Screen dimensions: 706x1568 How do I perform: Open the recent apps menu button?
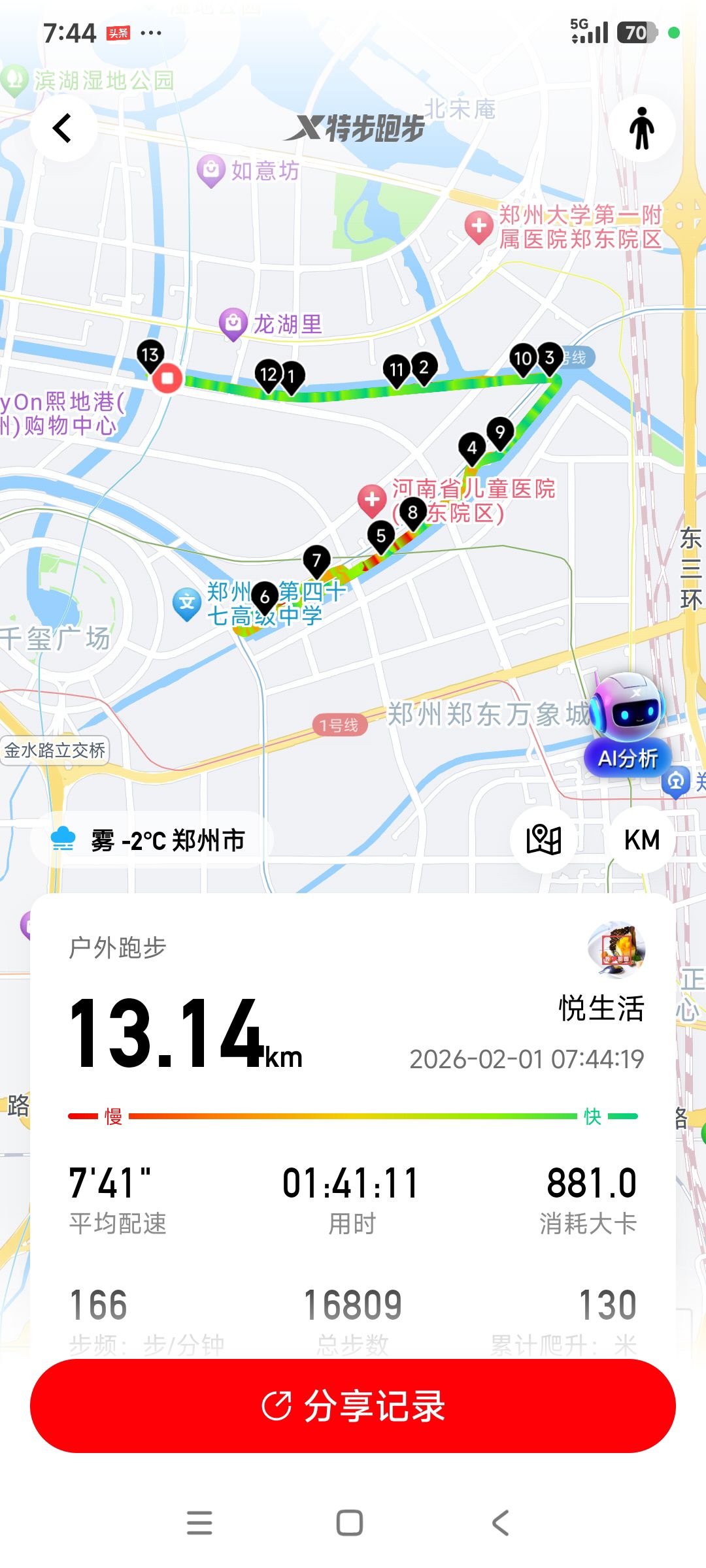coord(199,1523)
